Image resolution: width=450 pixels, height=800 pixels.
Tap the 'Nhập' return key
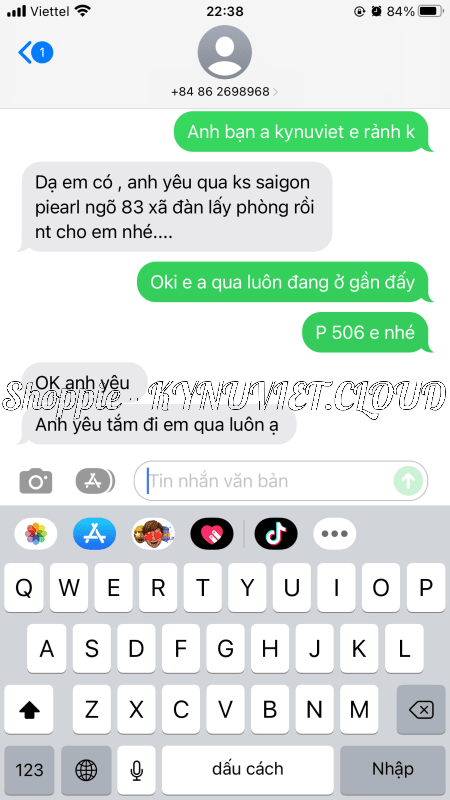(x=393, y=770)
